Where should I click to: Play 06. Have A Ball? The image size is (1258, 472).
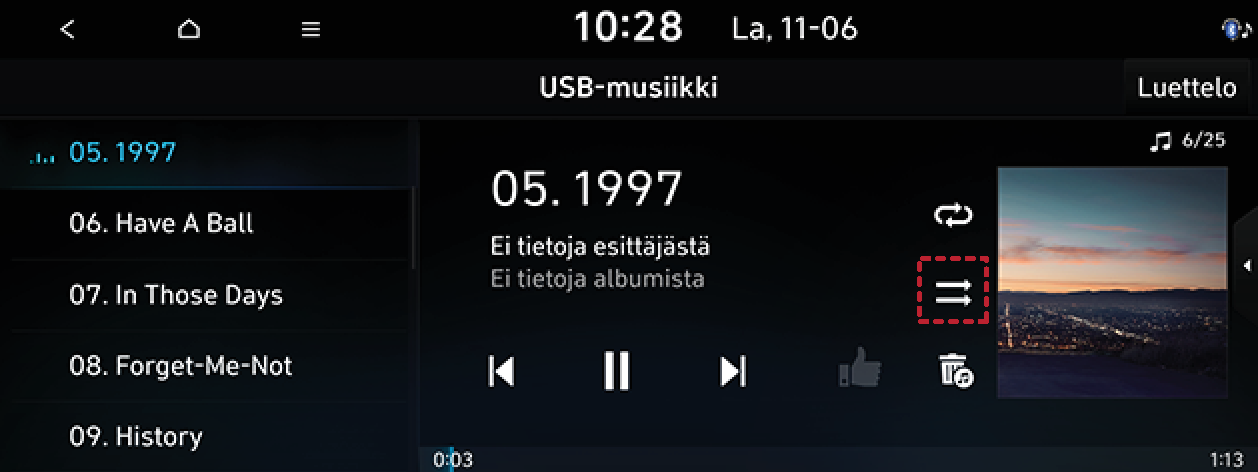point(205,222)
